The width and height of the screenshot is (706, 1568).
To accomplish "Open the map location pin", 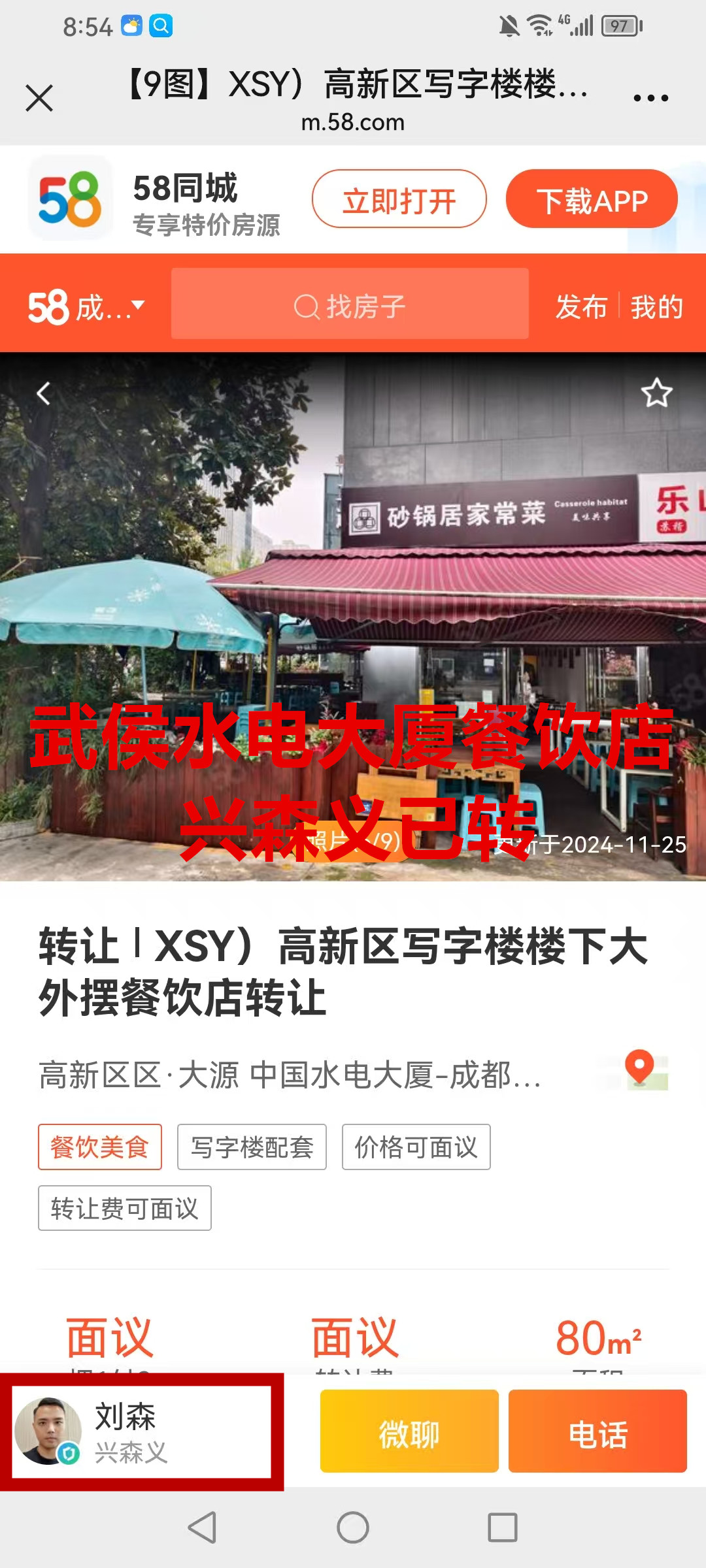I will [x=641, y=1070].
